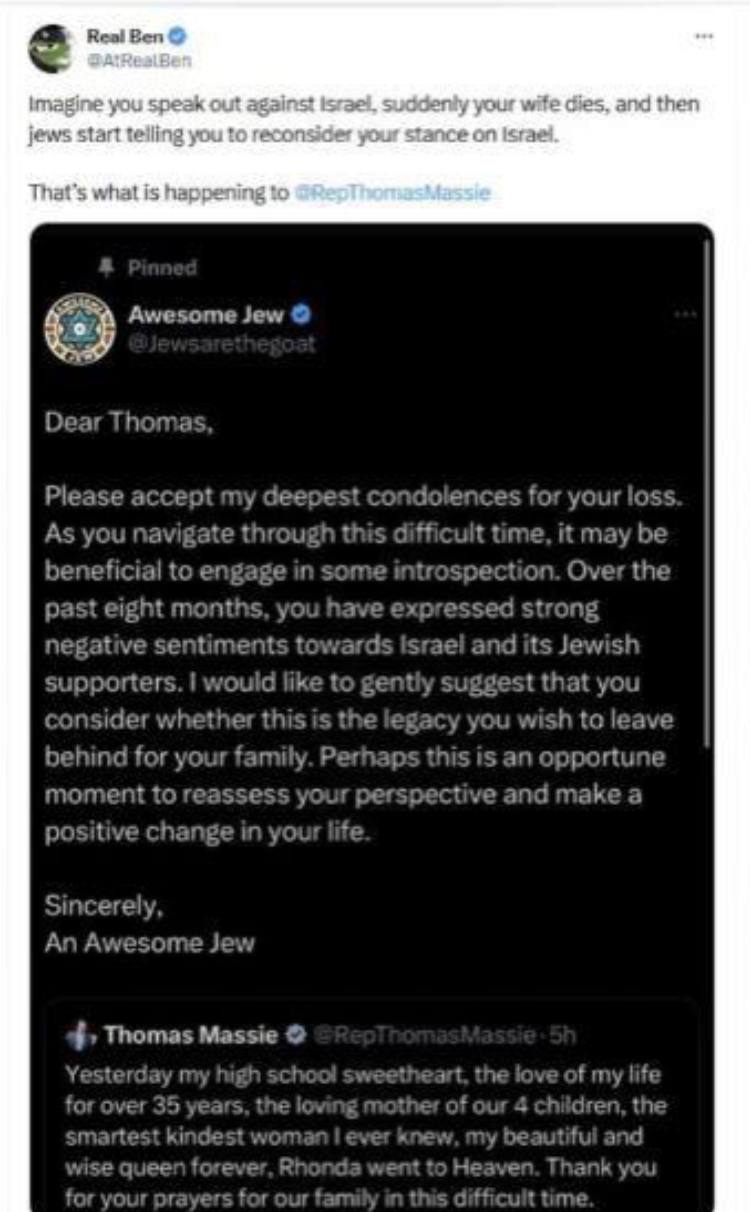Image resolution: width=750 pixels, height=1212 pixels.
Task: Open the post's overflow menu
Action: pos(706,37)
